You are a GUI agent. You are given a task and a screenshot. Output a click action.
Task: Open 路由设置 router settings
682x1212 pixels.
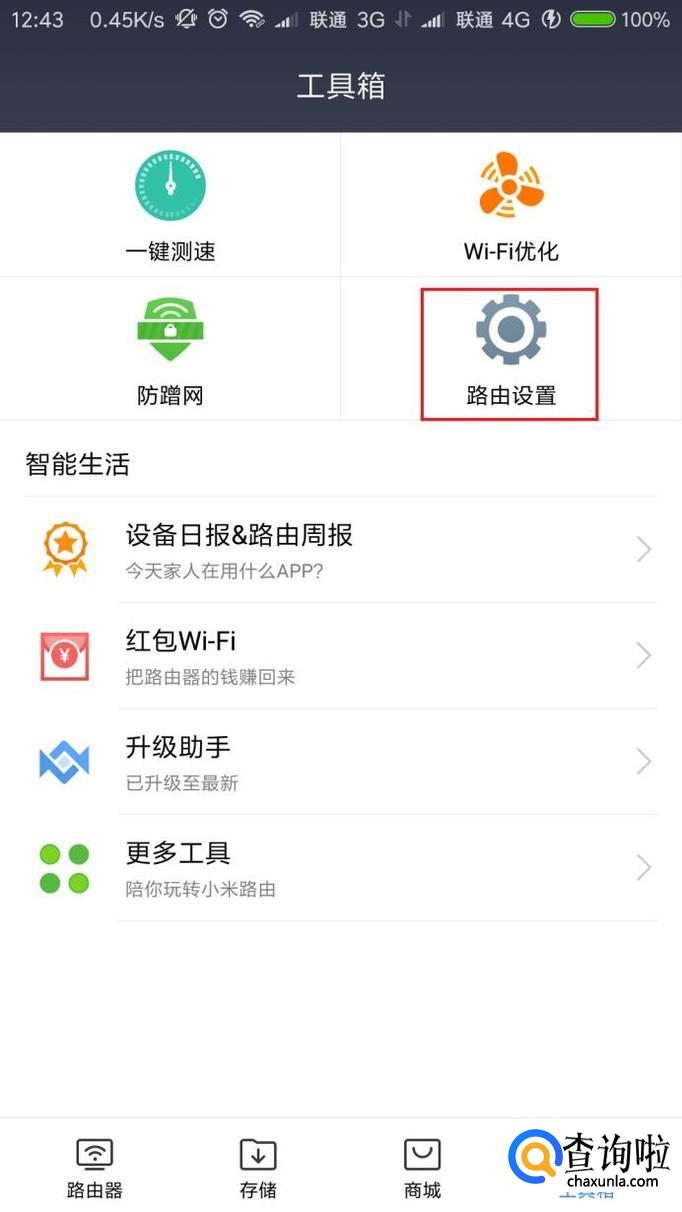point(510,352)
